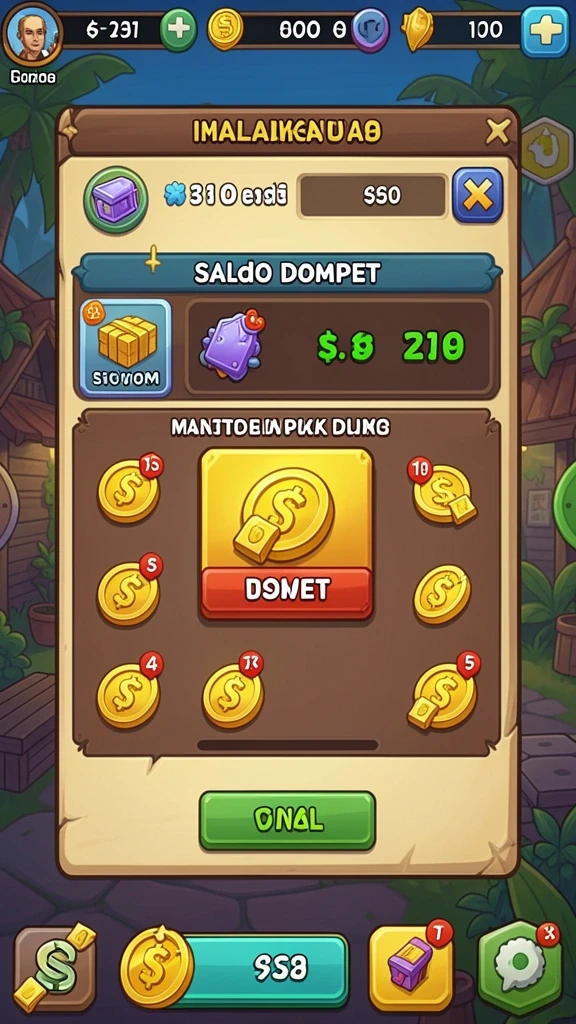
Task: Open the green settings gear hexagon
Action: [x=519, y=967]
